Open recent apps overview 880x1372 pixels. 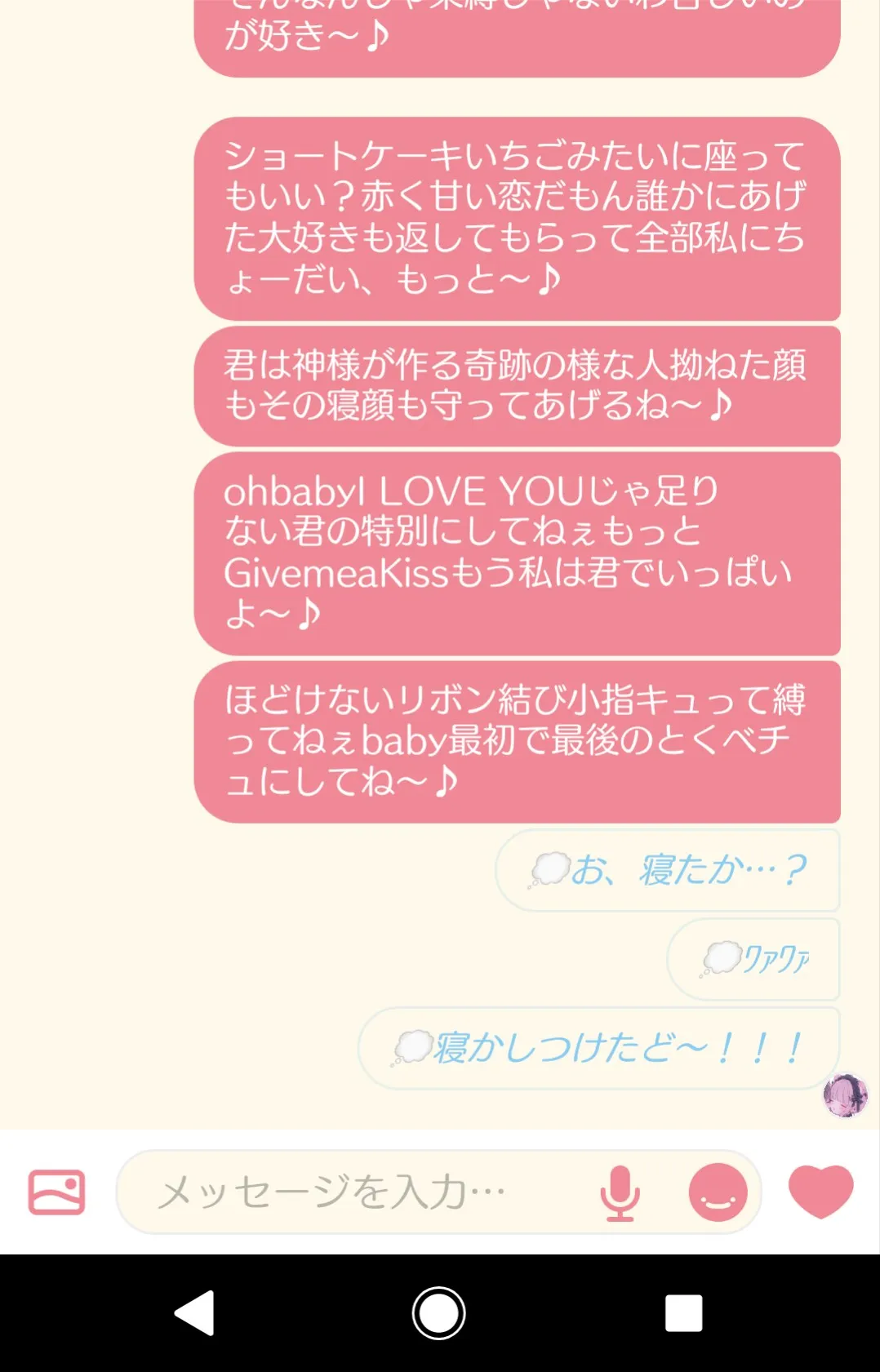click(x=683, y=1312)
